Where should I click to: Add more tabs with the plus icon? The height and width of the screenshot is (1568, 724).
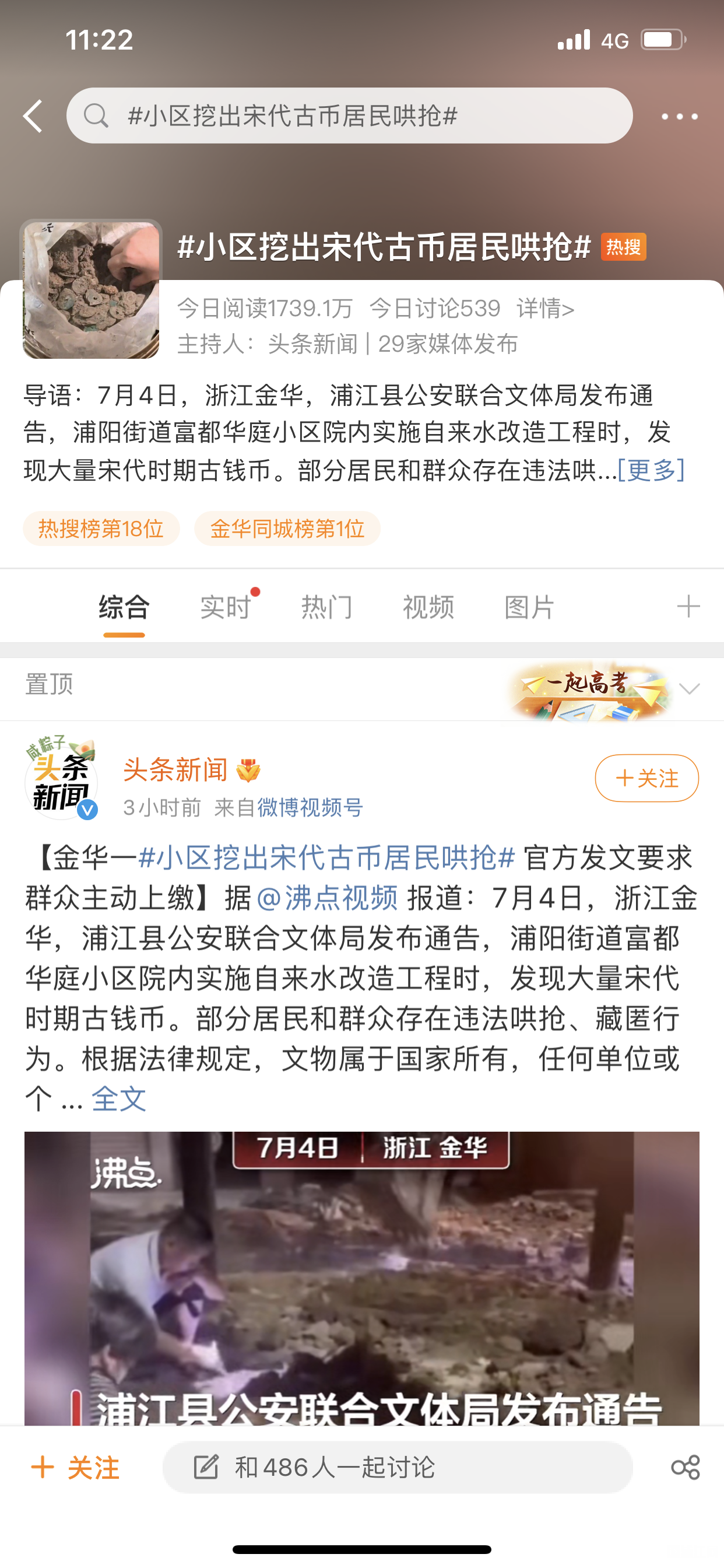pyautogui.click(x=688, y=606)
